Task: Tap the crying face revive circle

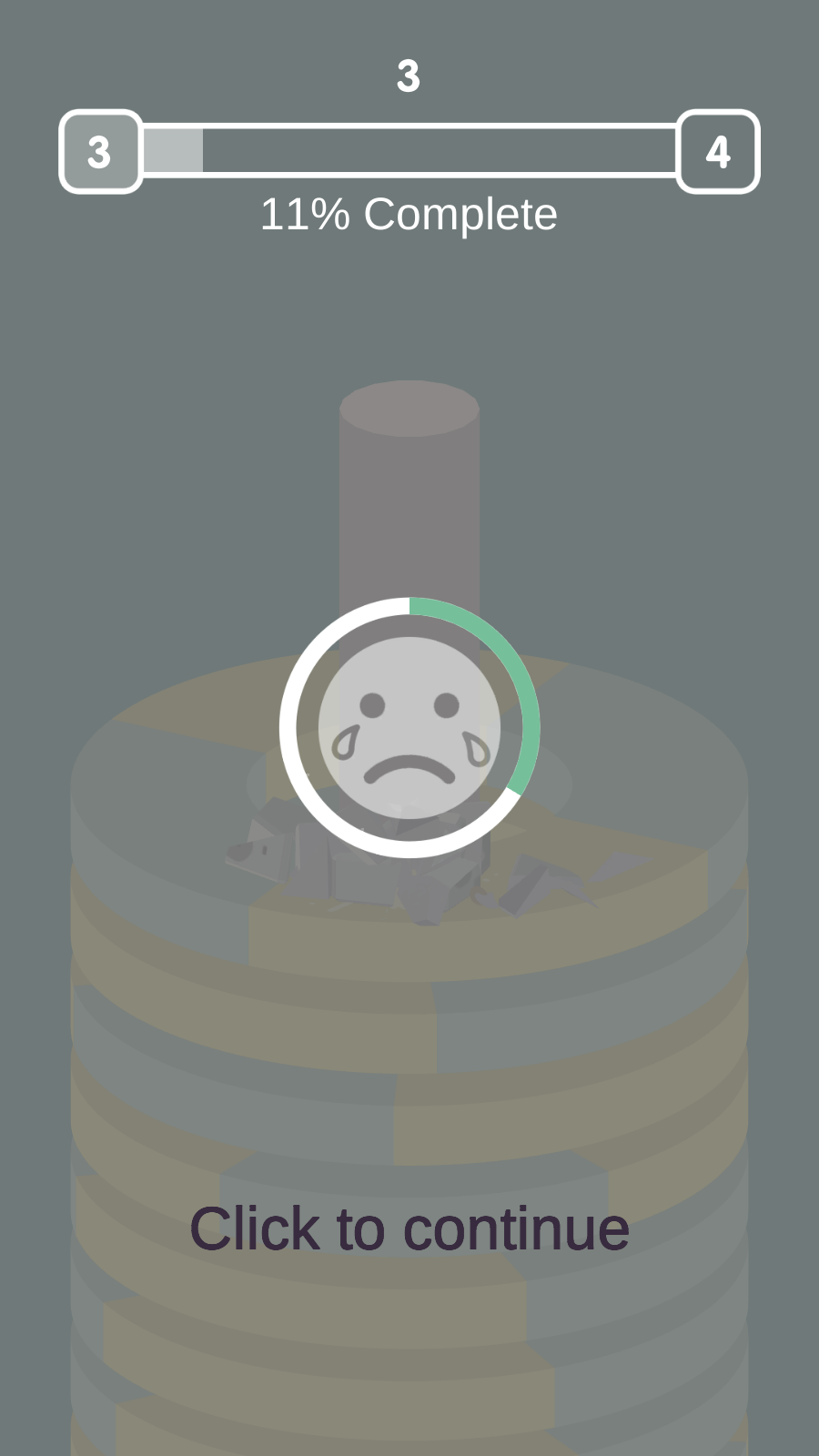Action: click(x=409, y=727)
